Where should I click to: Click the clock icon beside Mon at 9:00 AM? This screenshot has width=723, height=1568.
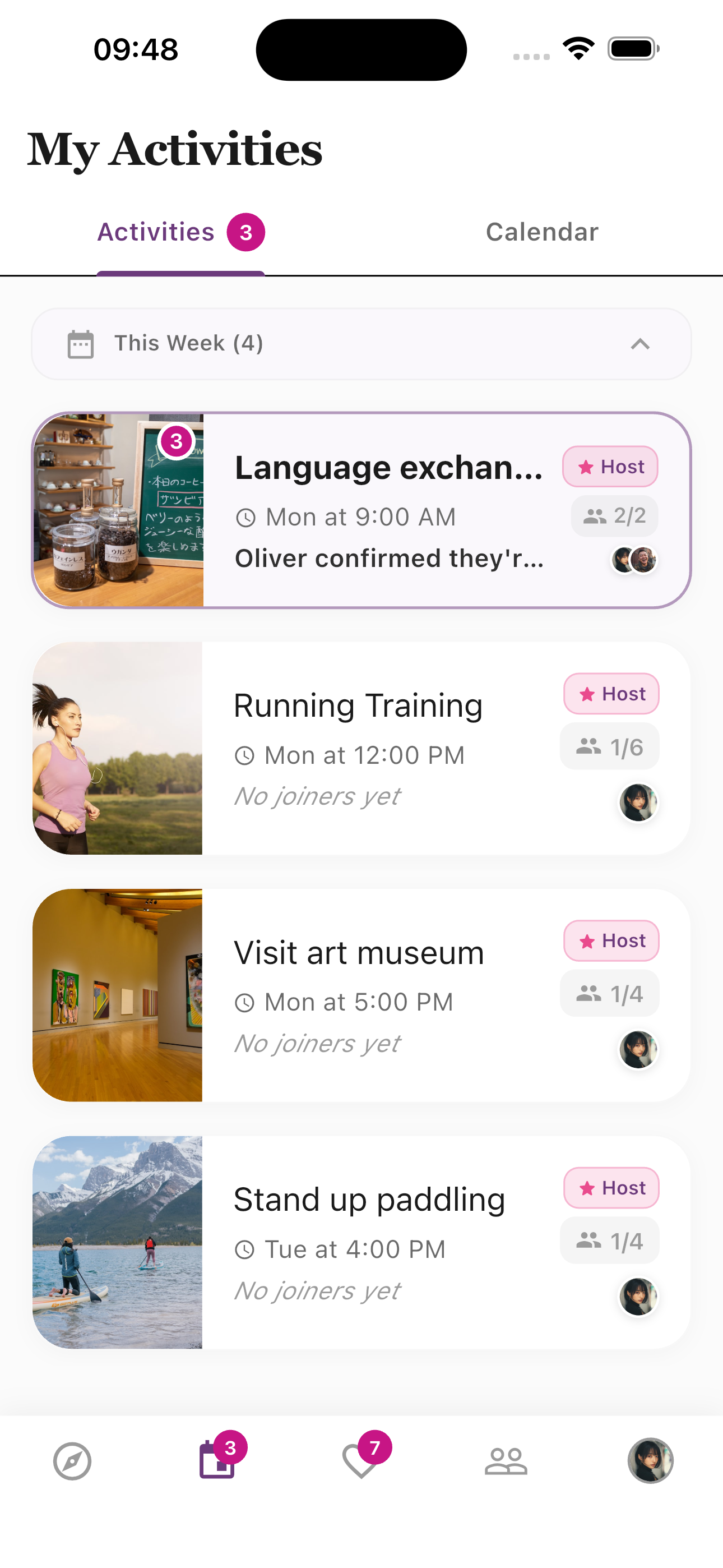click(245, 516)
